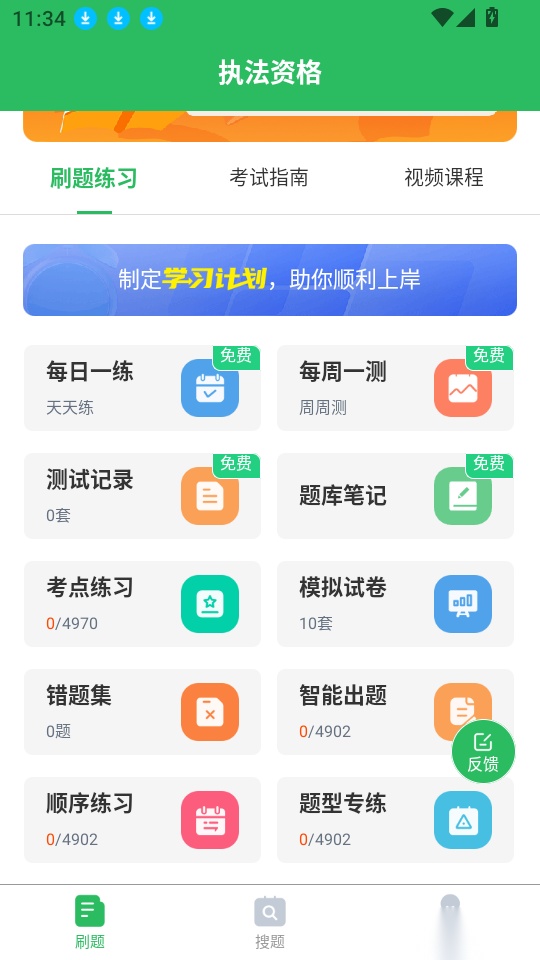Open the 题库笔记 card
This screenshot has height=960, width=540.
click(396, 496)
